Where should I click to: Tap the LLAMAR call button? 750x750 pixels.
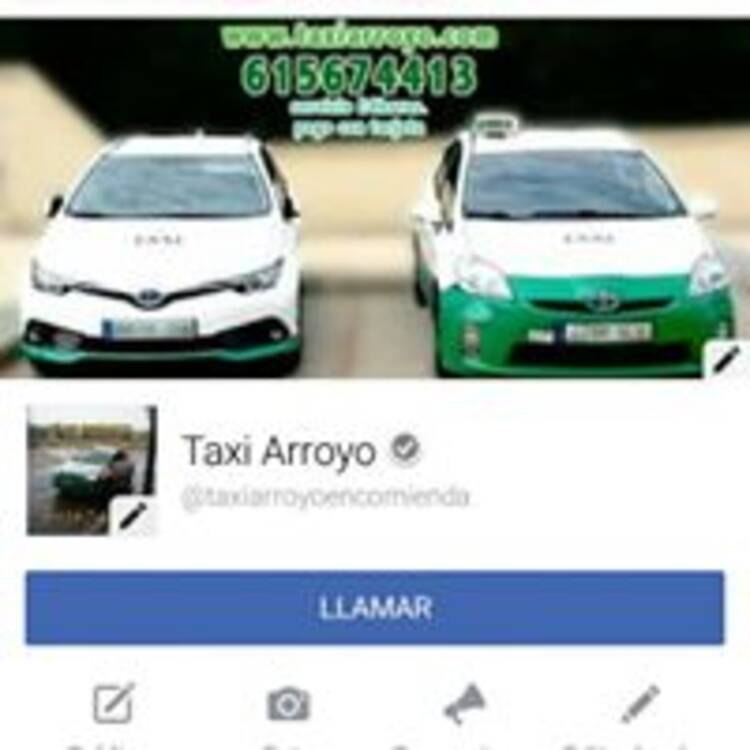(374, 608)
